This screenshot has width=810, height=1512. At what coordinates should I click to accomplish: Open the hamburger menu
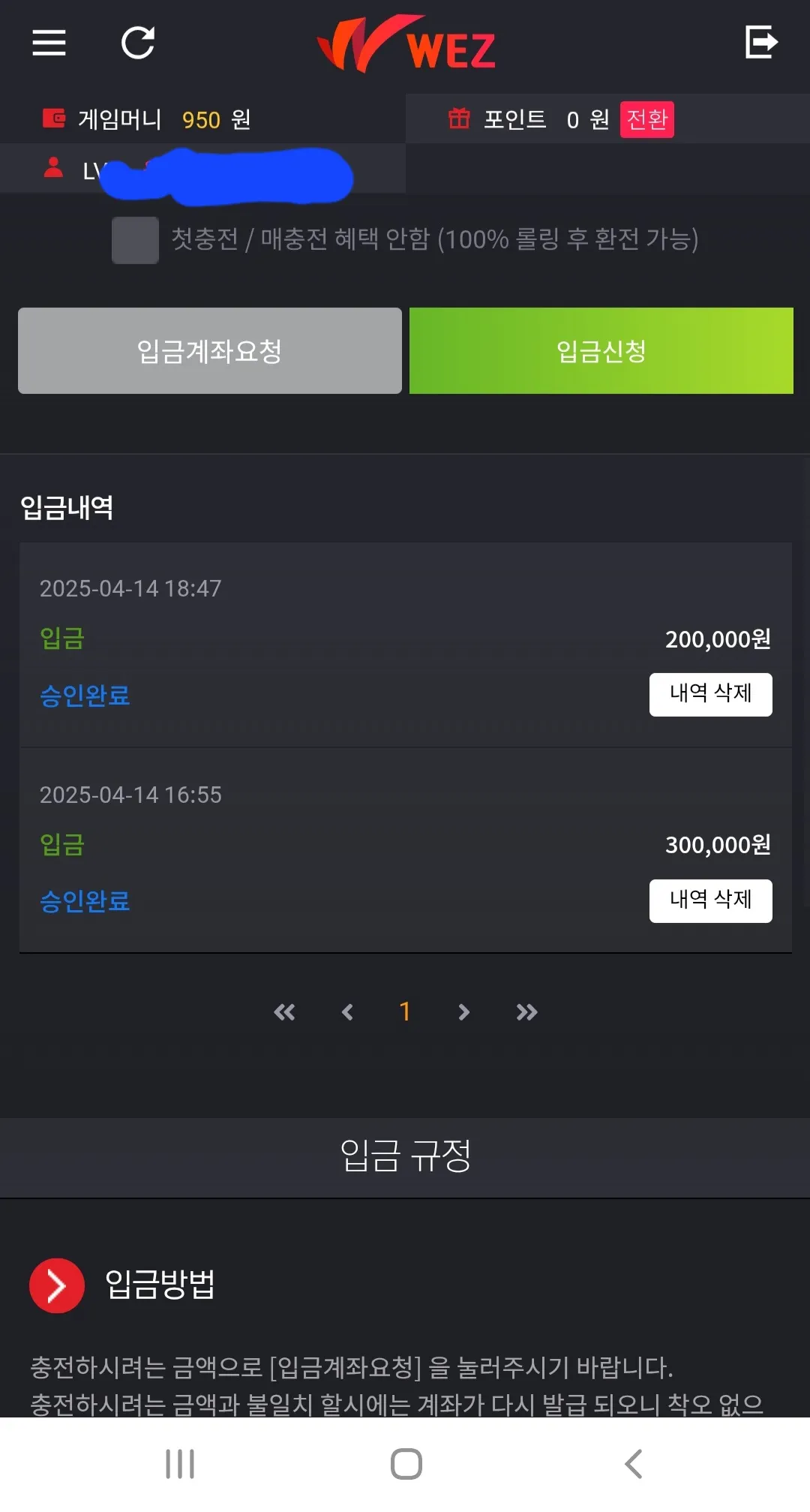coord(49,43)
